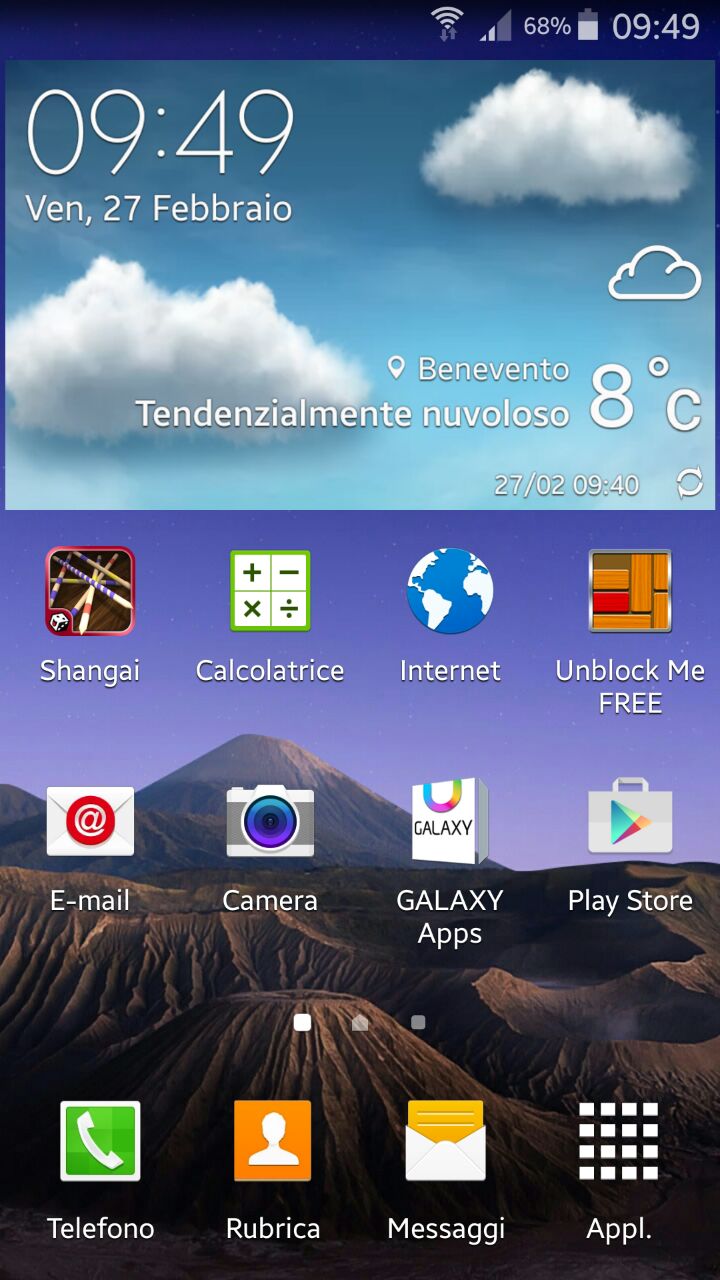Jump to the home-shaped page indicator
The image size is (720, 1280).
360,1022
